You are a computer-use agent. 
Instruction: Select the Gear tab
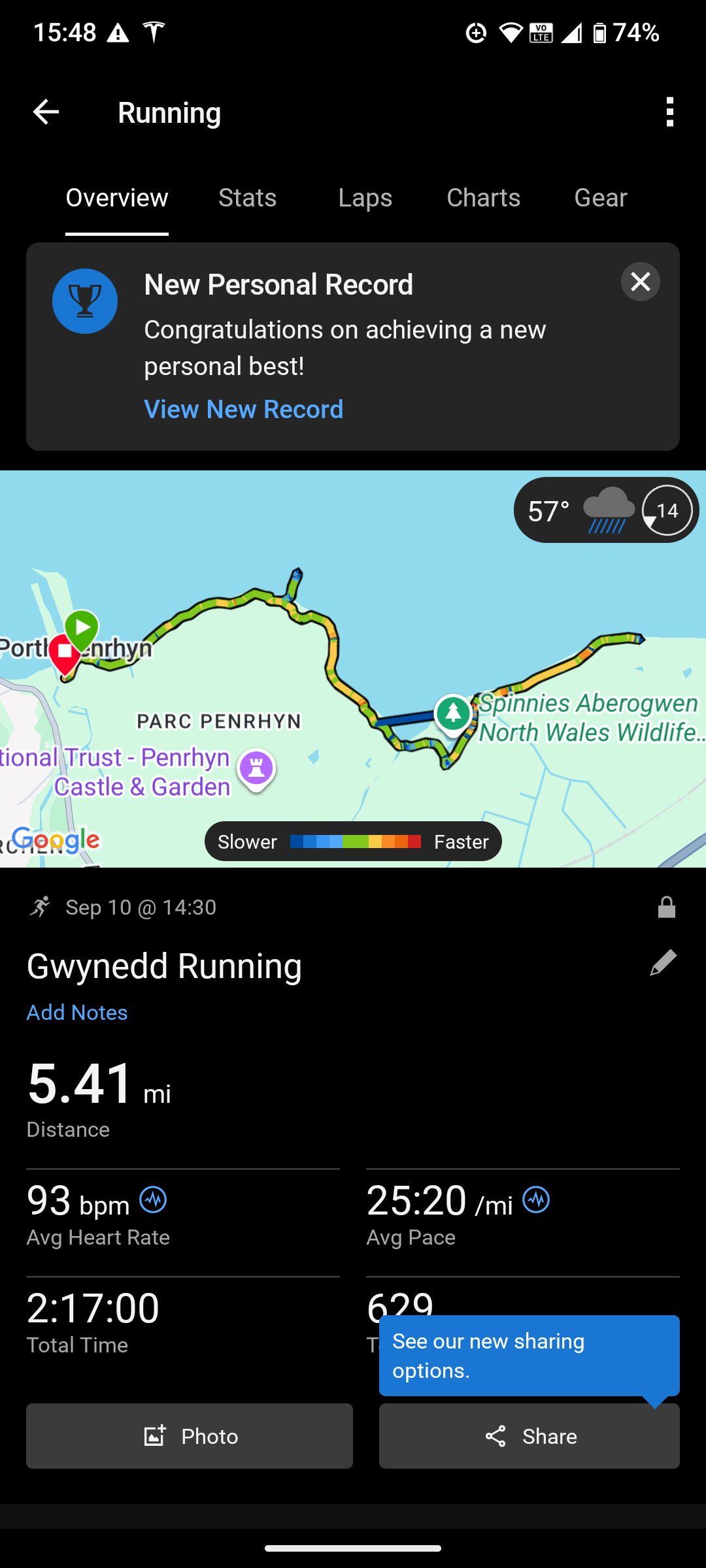click(600, 198)
